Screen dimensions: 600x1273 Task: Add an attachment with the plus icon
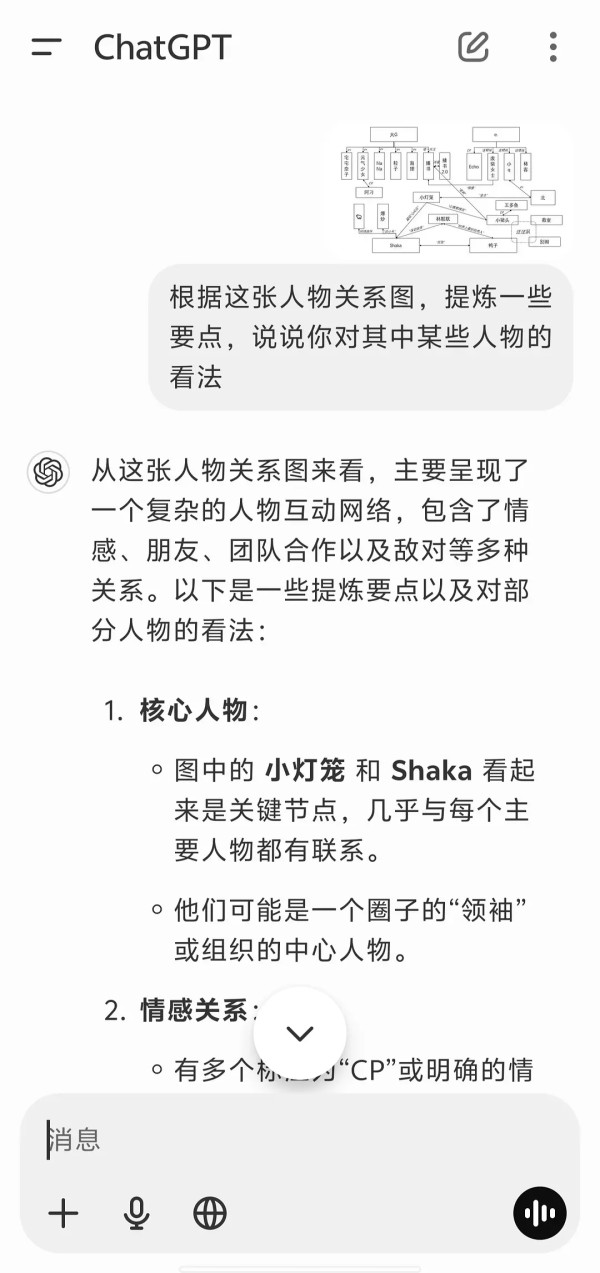click(63, 1213)
